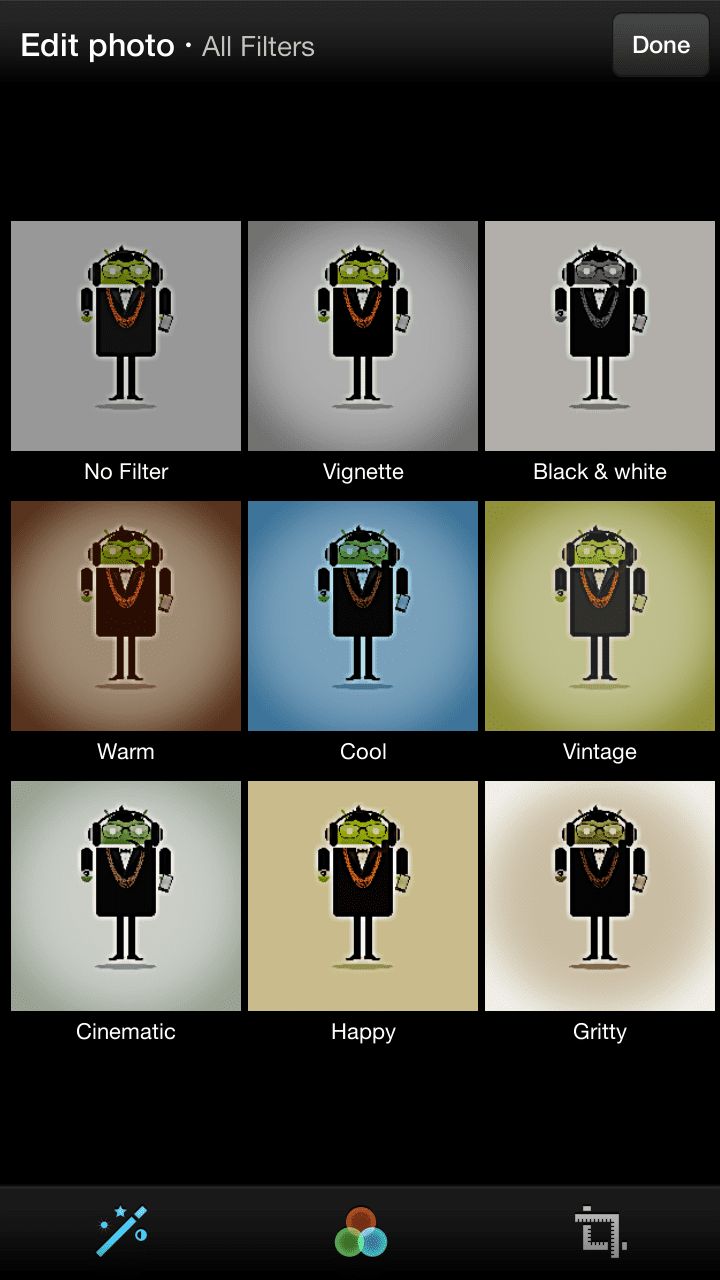Pick the Vintage filter
This screenshot has width=720, height=1280.
(600, 616)
